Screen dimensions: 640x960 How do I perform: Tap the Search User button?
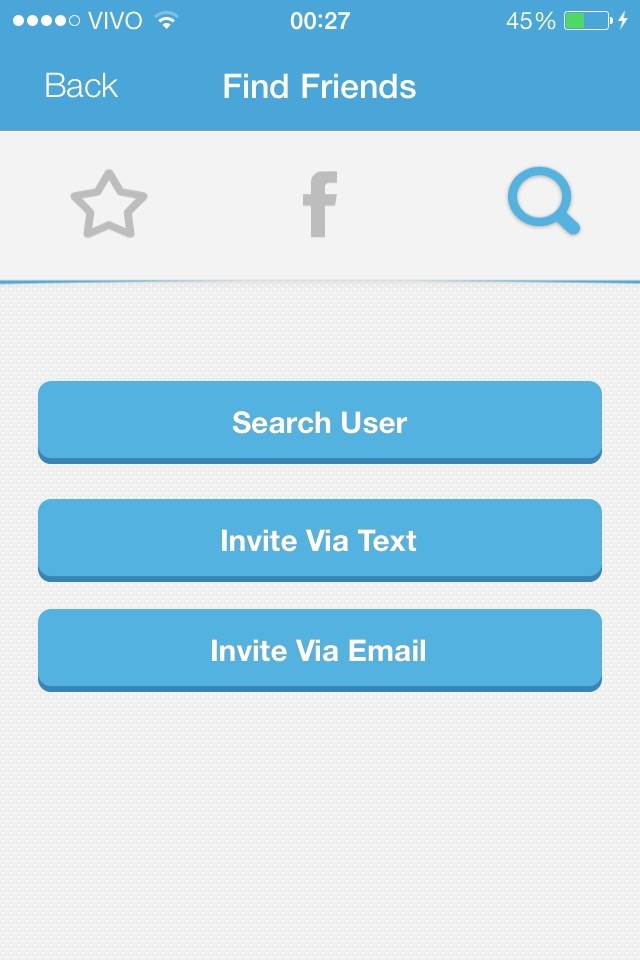tap(320, 422)
